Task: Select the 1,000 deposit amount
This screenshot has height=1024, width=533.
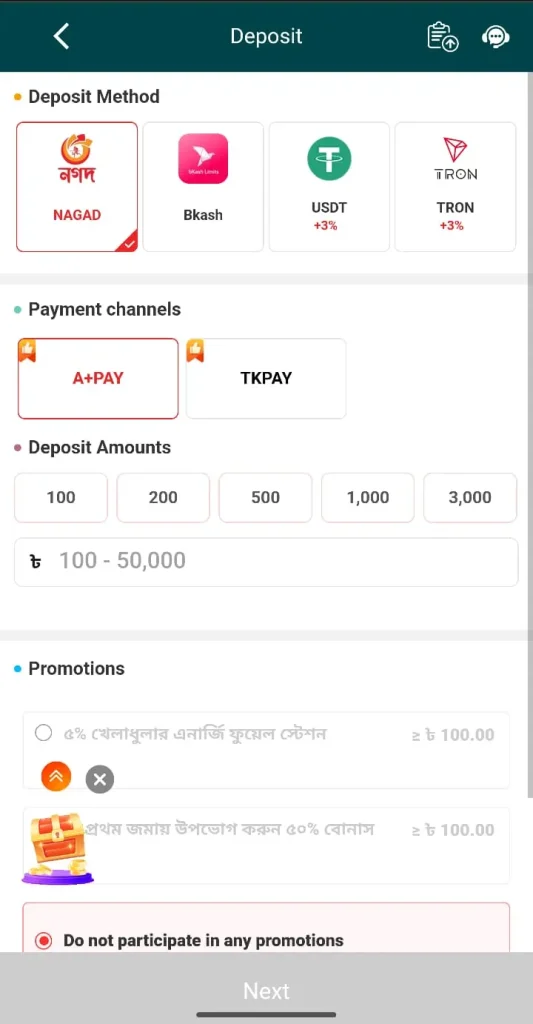Action: tap(368, 498)
